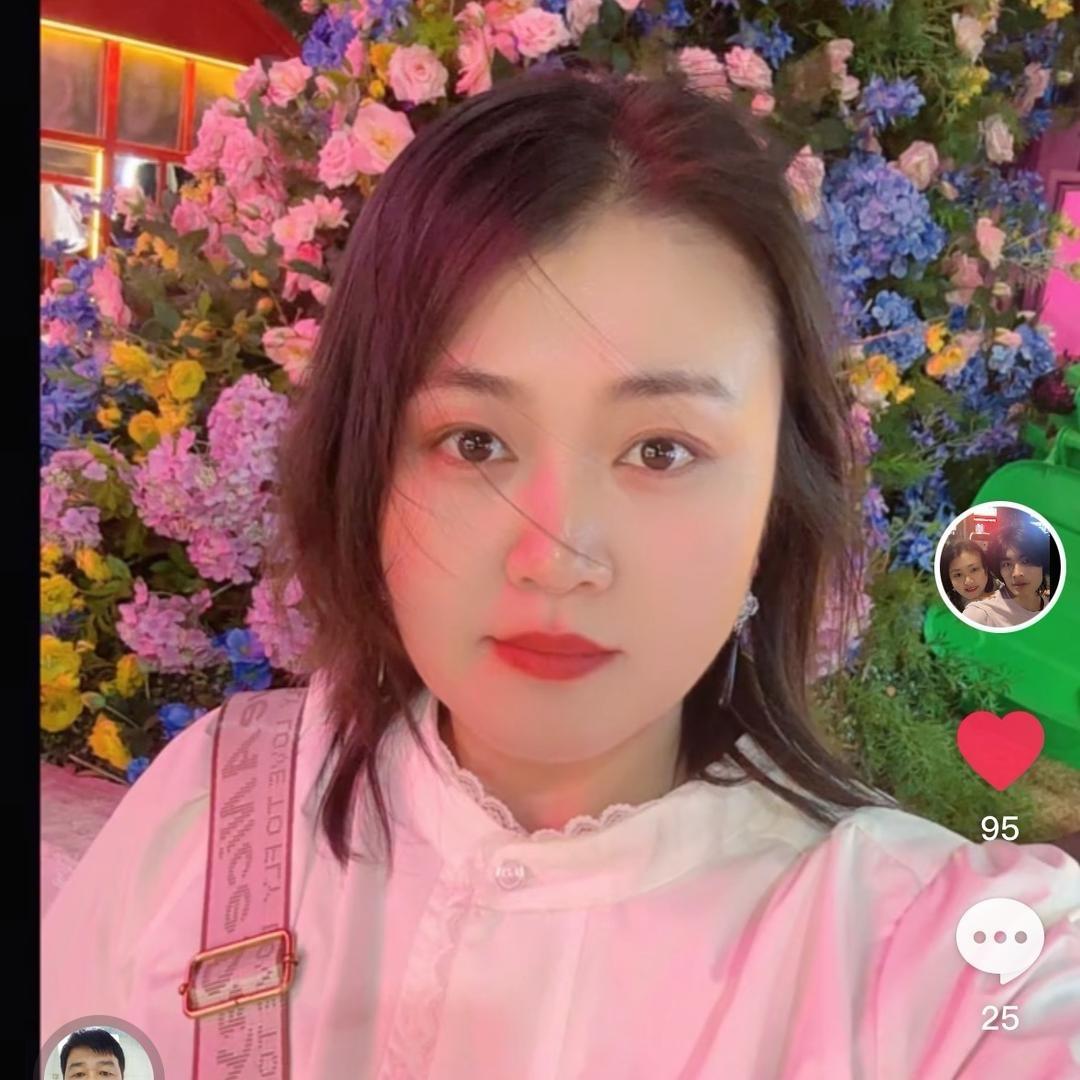This screenshot has height=1080, width=1080.
Task: Open the creator's profile avatar
Action: pyautogui.click(x=999, y=567)
